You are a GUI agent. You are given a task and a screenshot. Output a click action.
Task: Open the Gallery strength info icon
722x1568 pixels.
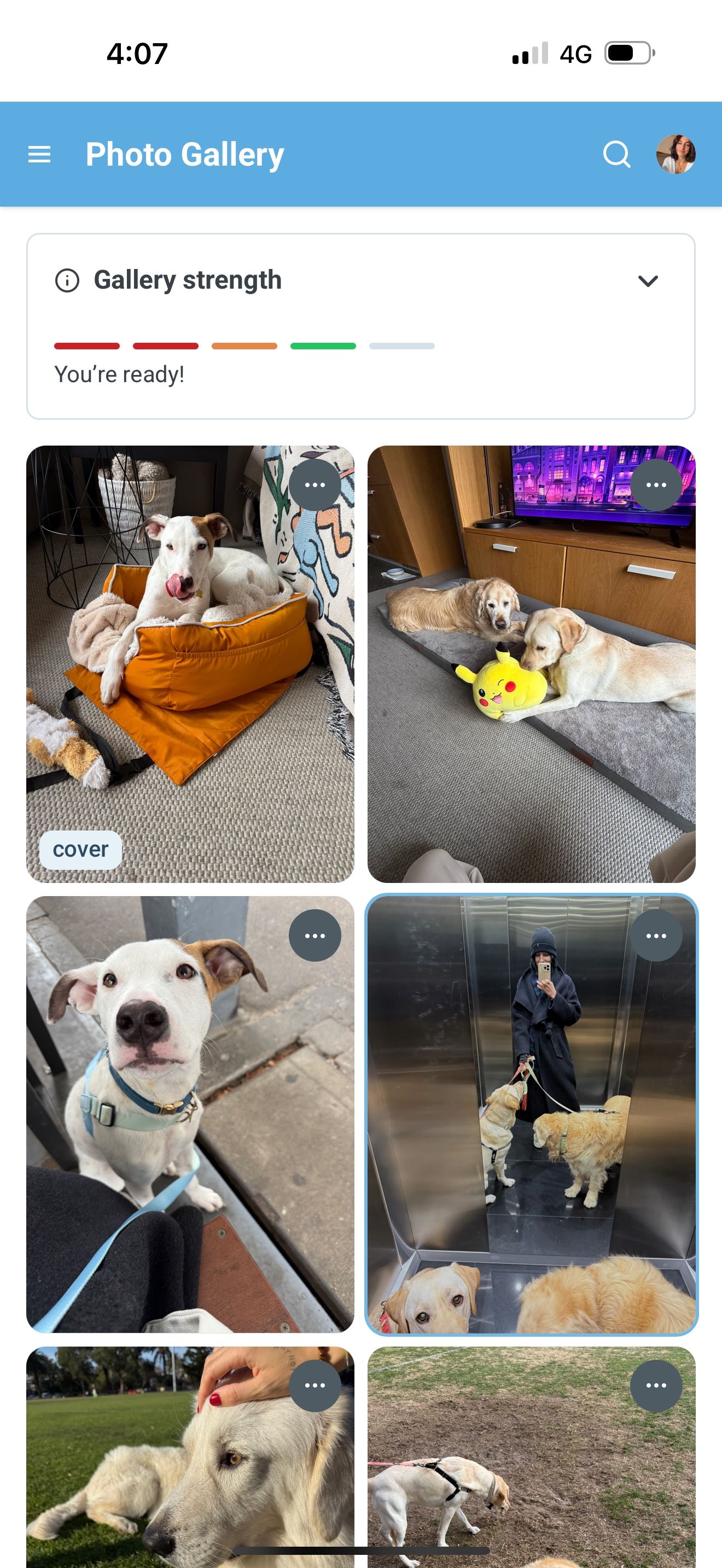67,280
